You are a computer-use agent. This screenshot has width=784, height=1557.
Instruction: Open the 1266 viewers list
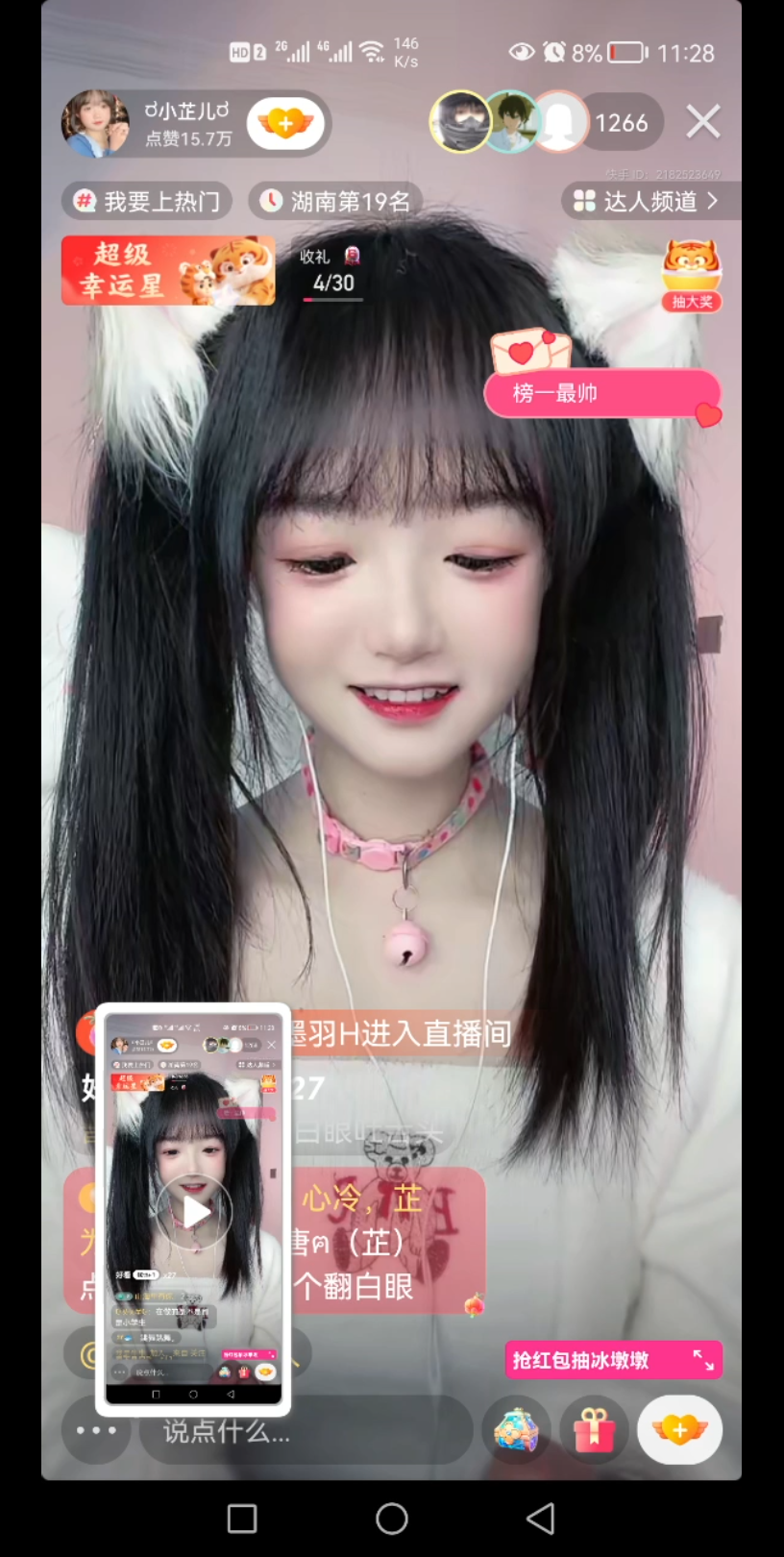[x=621, y=123]
